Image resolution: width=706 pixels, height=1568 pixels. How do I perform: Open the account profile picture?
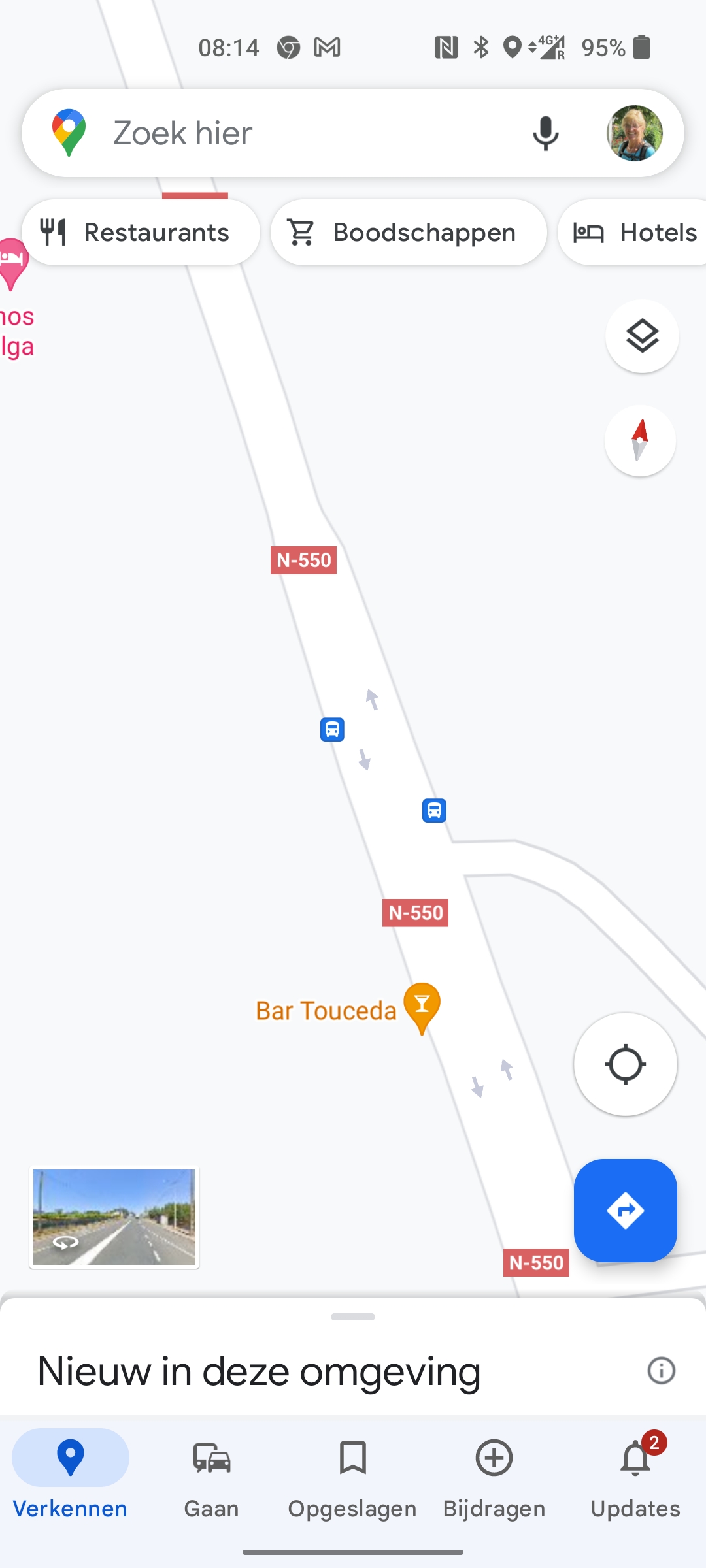coord(634,133)
